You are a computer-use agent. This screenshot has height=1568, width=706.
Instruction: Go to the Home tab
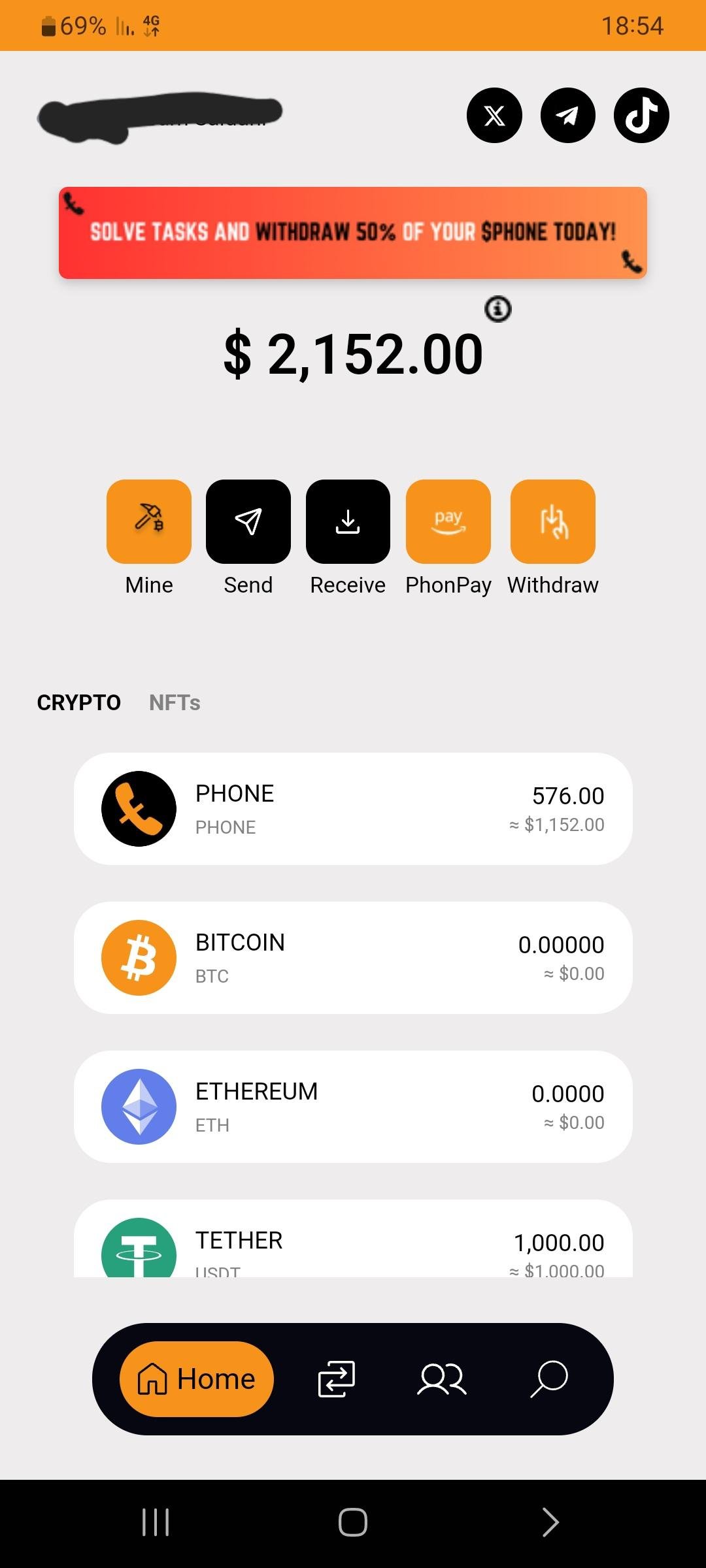coord(197,1379)
